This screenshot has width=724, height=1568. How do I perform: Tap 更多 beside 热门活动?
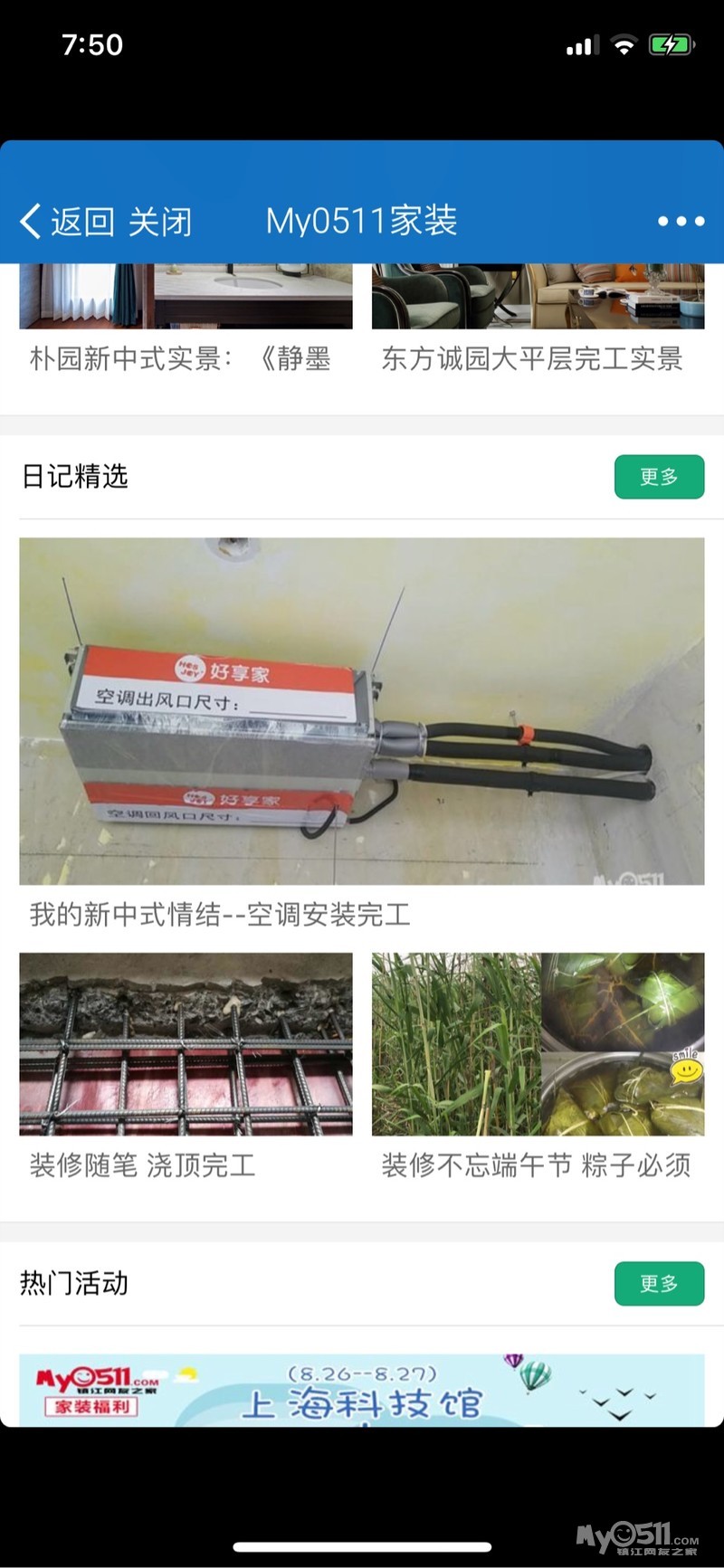tap(659, 1283)
